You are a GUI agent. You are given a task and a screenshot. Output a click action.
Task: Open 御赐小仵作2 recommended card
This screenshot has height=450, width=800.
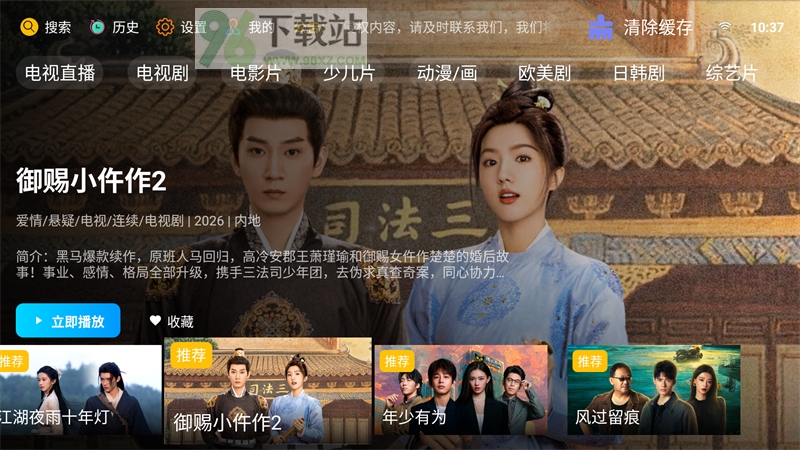coord(267,391)
